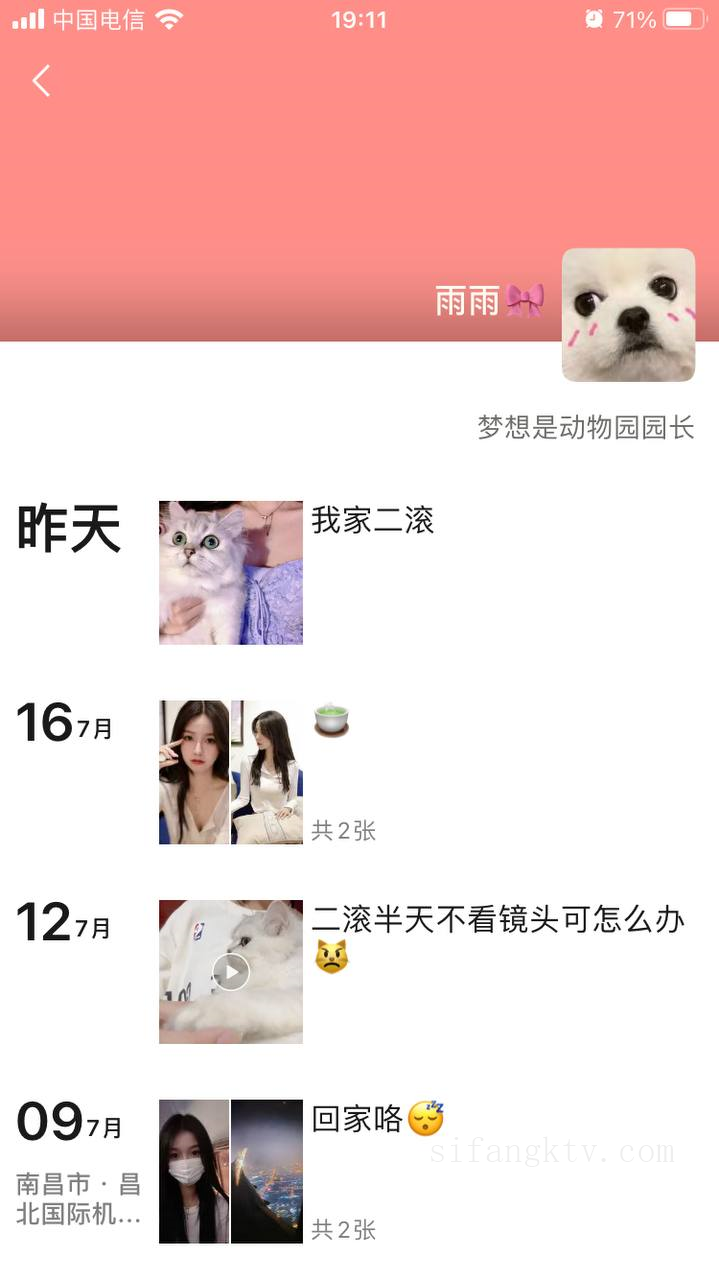Image resolution: width=719 pixels, height=1280 pixels.
Task: Play the 二滚半天不看镜头 video
Action: pos(231,971)
